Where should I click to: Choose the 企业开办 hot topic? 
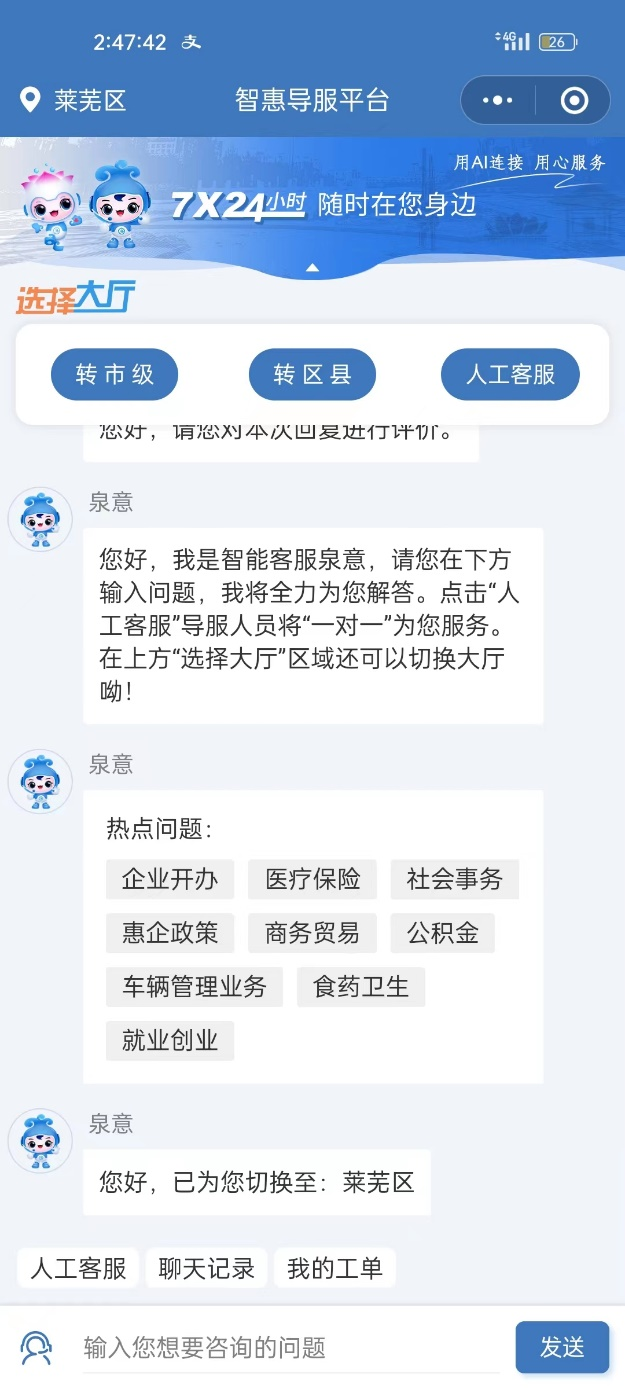(x=170, y=880)
